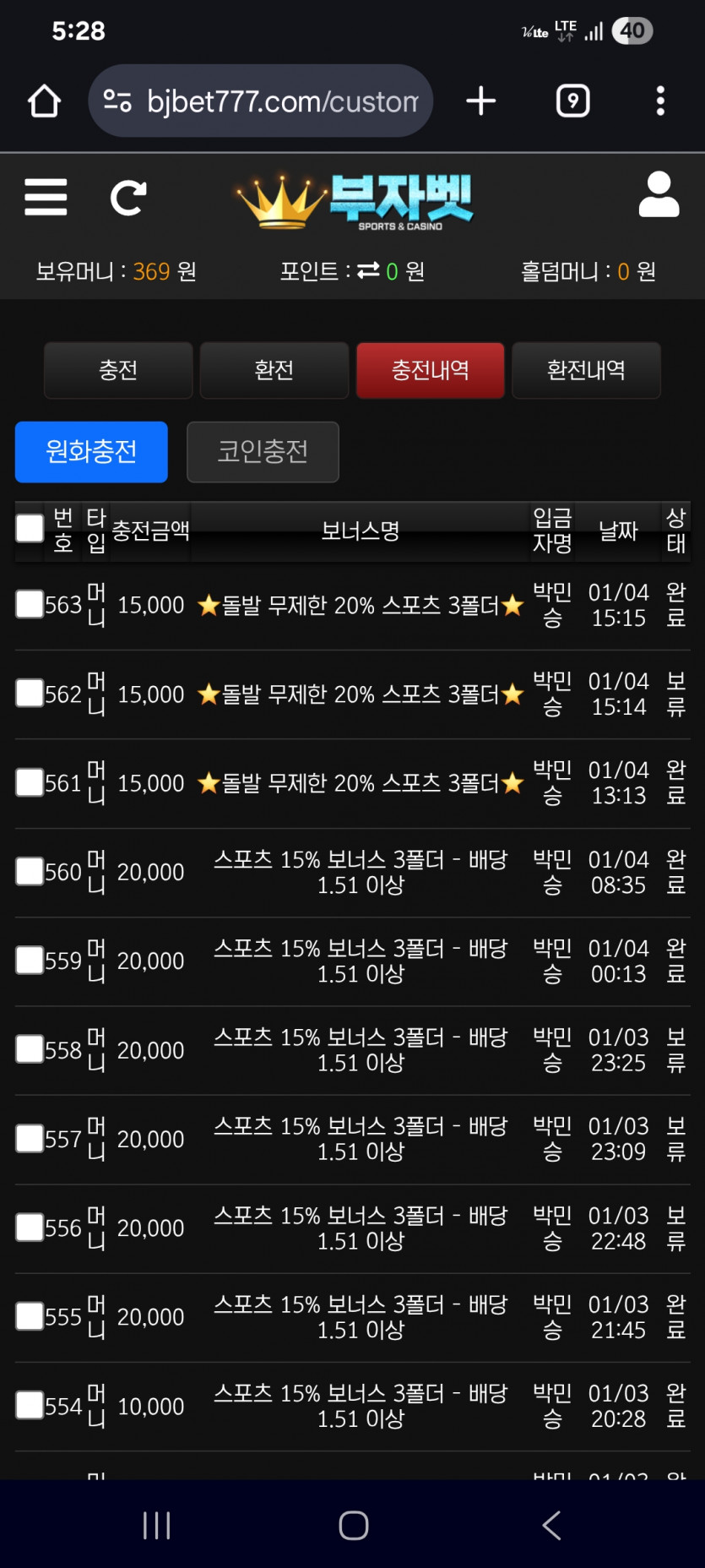The width and height of the screenshot is (705, 1568).
Task: Tick the checkbox for entry 554
Action: pos(30,1406)
